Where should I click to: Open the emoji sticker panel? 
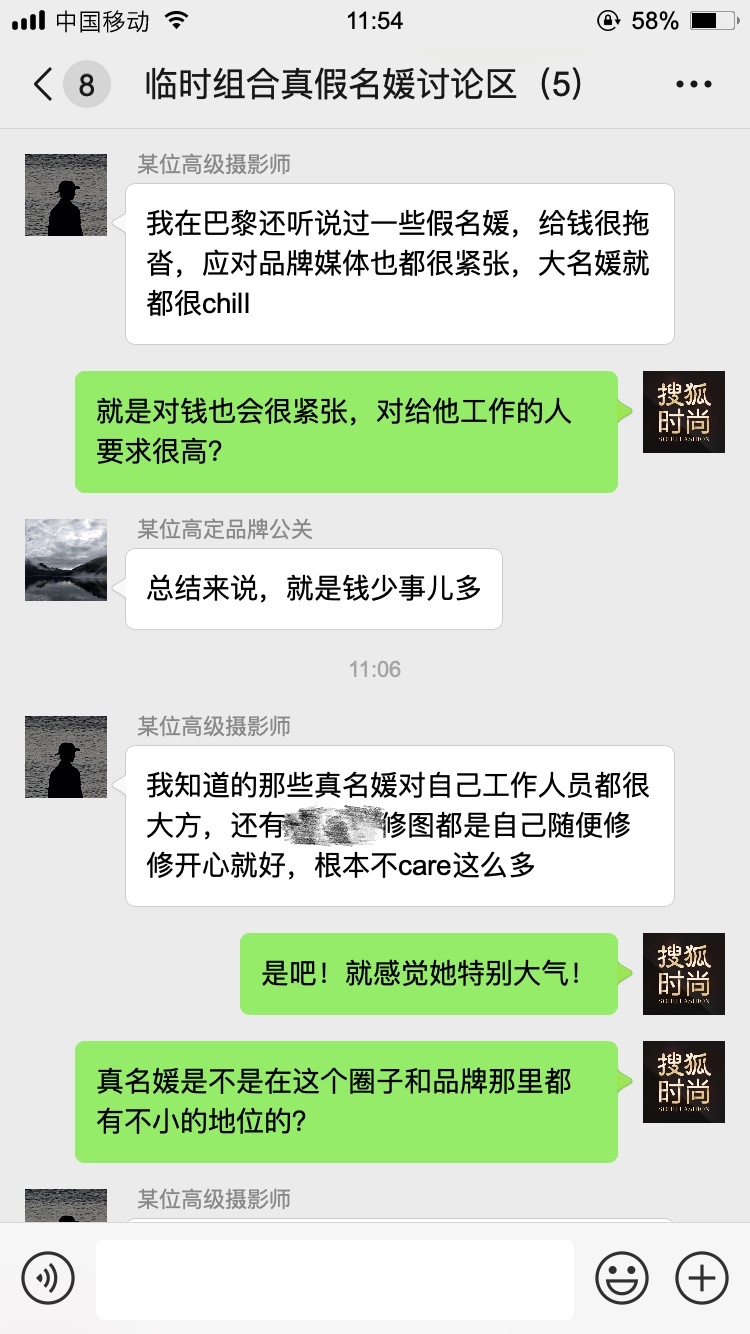click(621, 1278)
